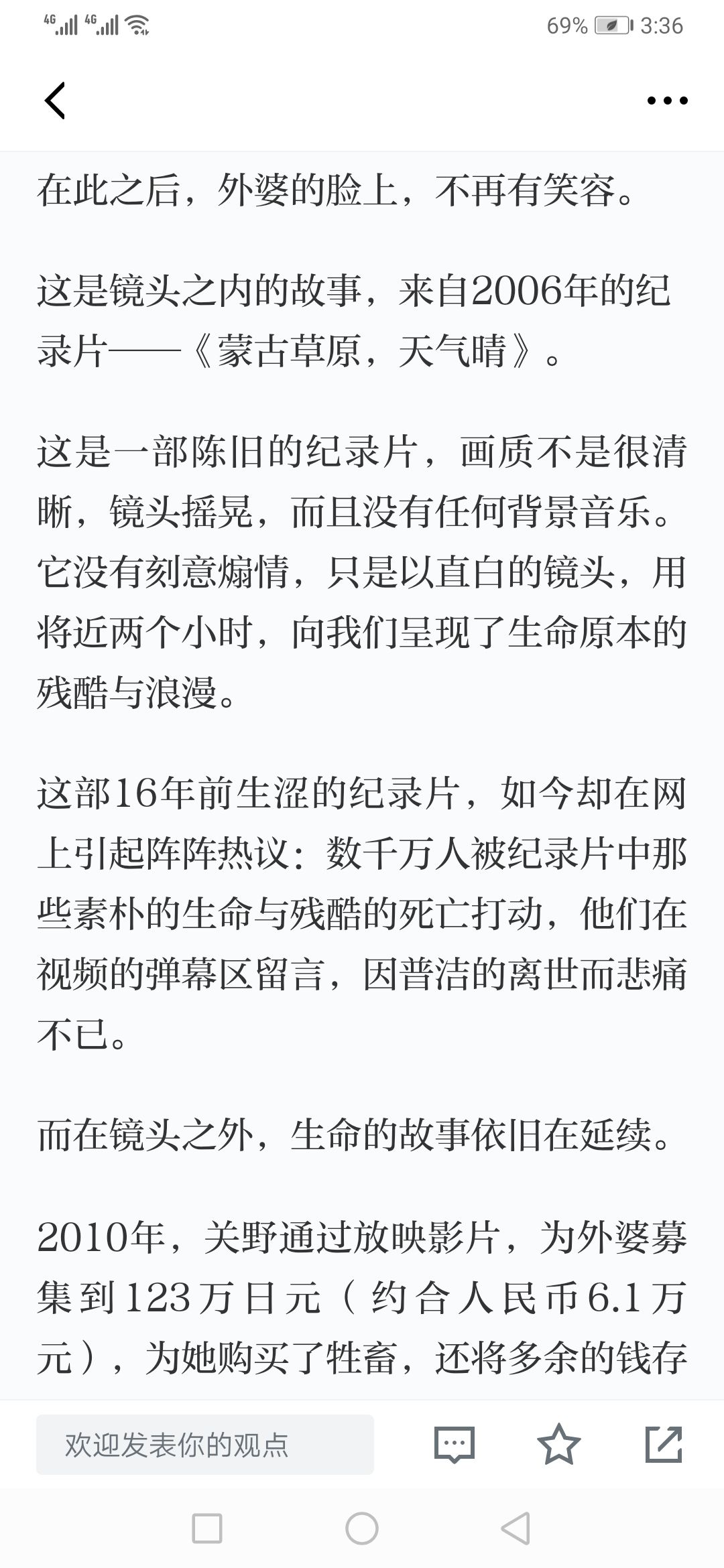
Task: Open the three-dot overflow menu
Action: point(667,101)
